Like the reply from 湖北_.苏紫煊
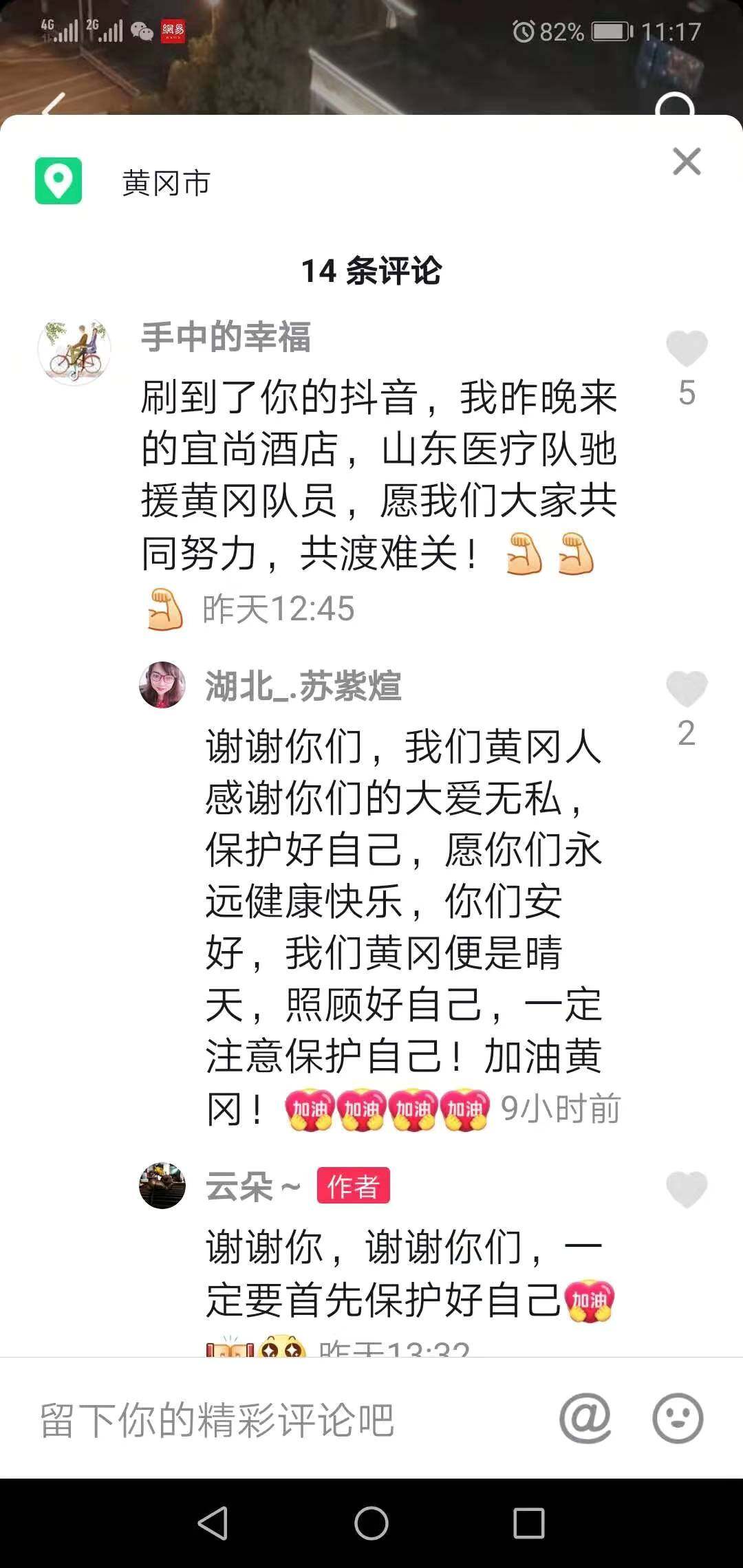This screenshot has height=1568, width=743. click(686, 688)
